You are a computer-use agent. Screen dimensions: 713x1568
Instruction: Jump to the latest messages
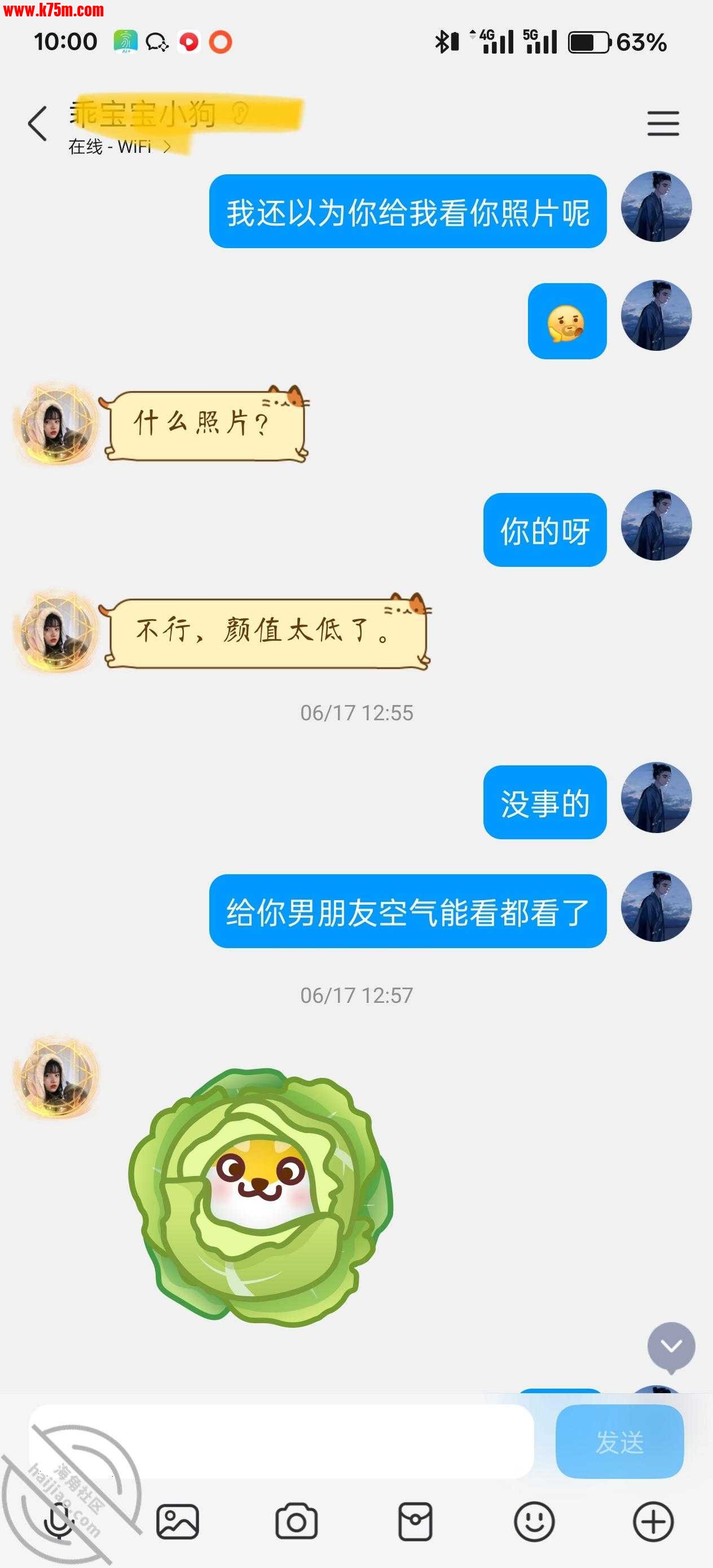671,1346
